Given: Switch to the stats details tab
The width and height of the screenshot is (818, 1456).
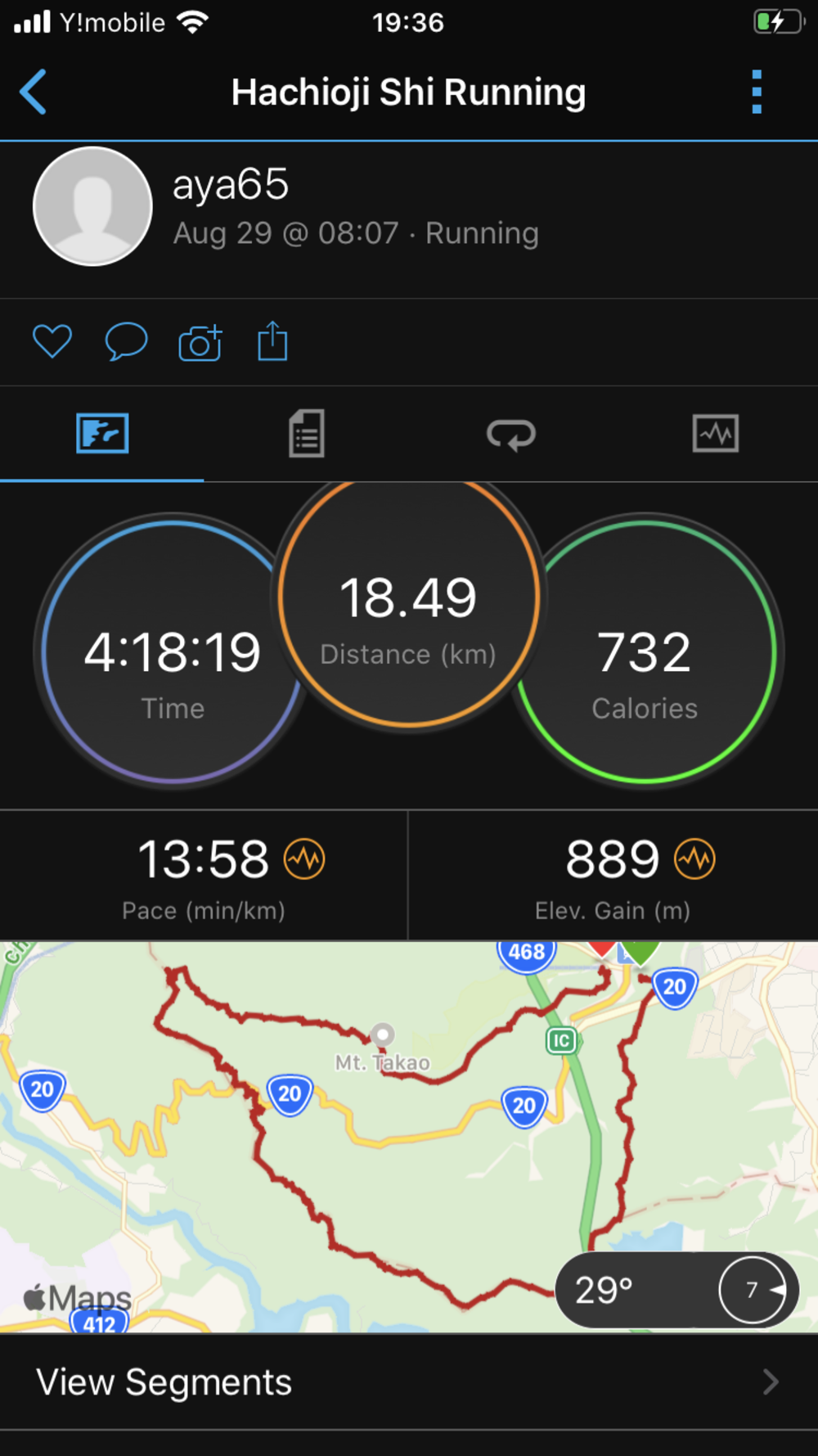Looking at the screenshot, I should tap(307, 434).
